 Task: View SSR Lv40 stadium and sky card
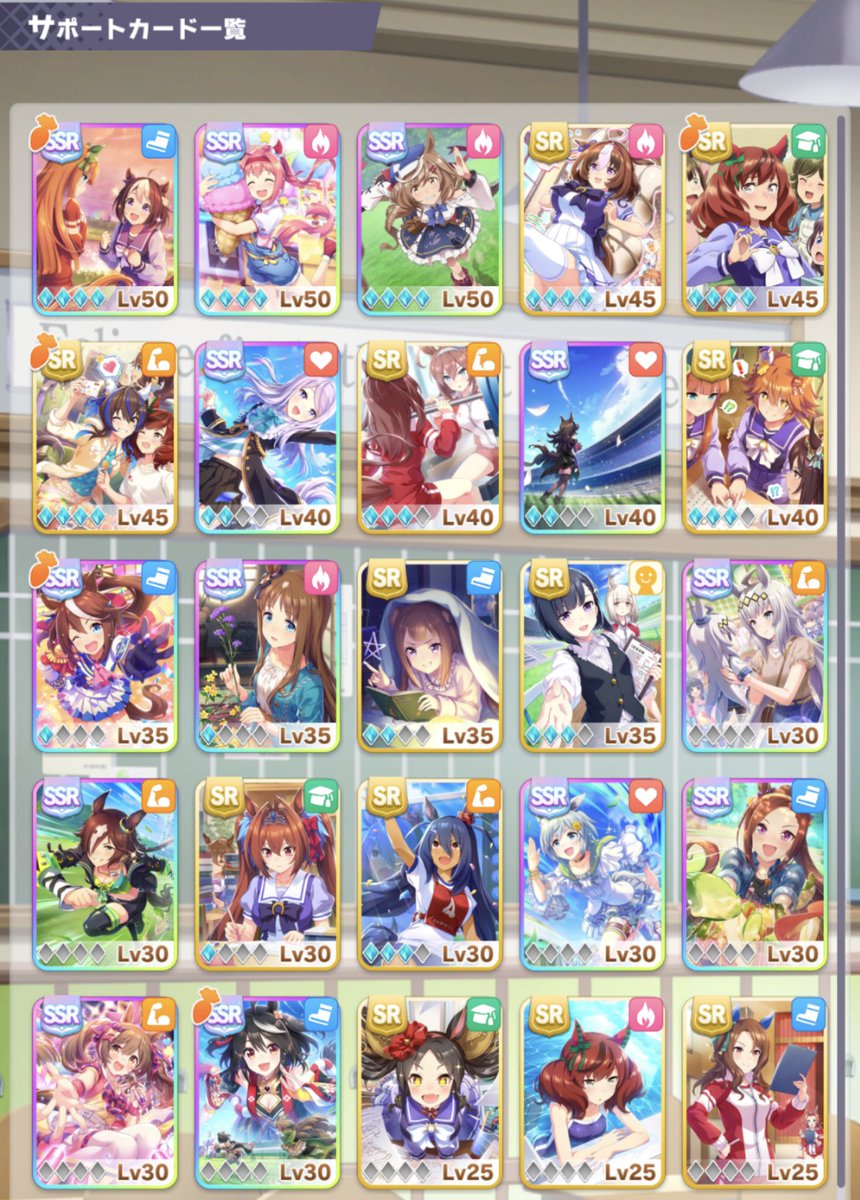(x=593, y=437)
